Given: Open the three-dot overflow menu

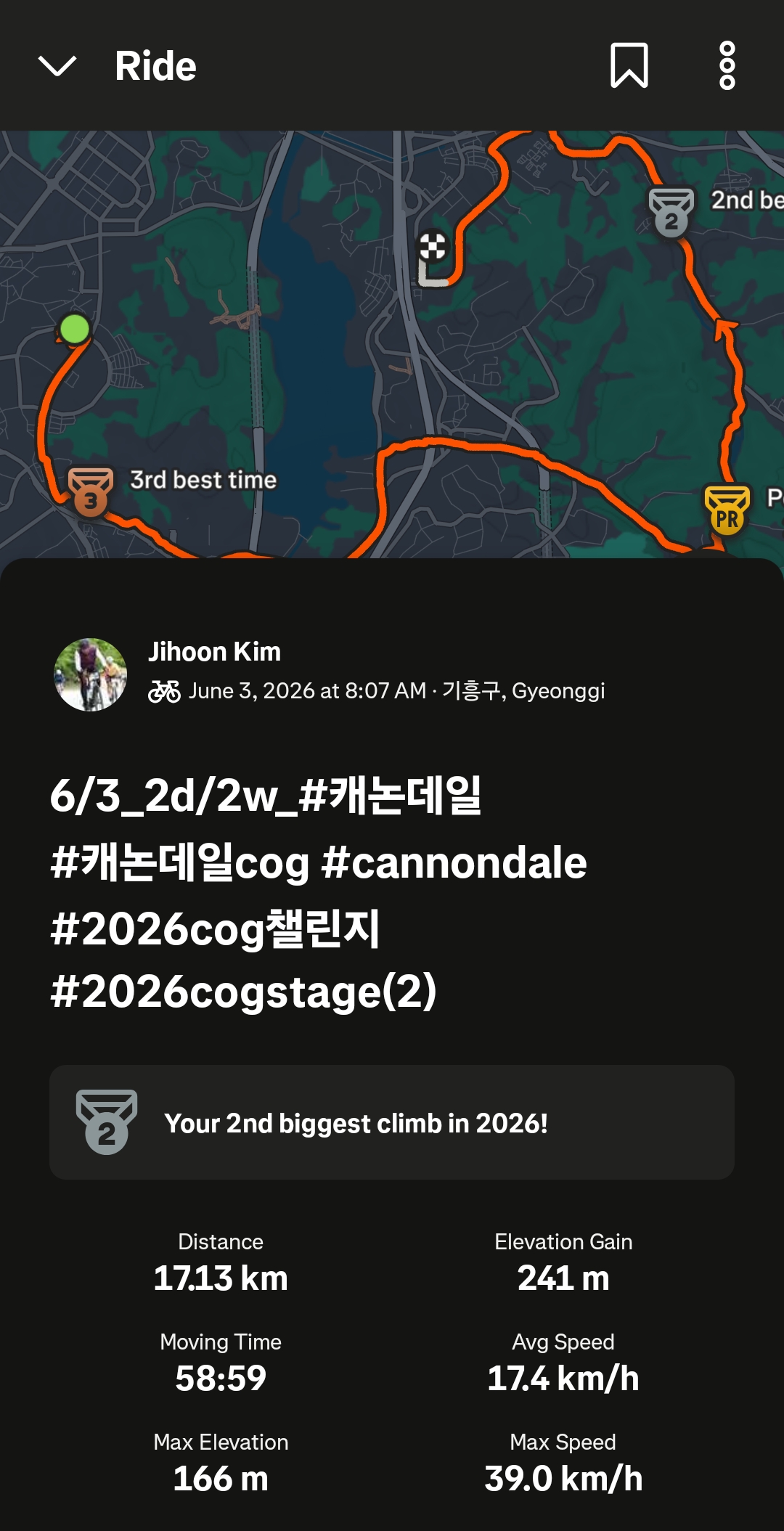Looking at the screenshot, I should click(727, 65).
